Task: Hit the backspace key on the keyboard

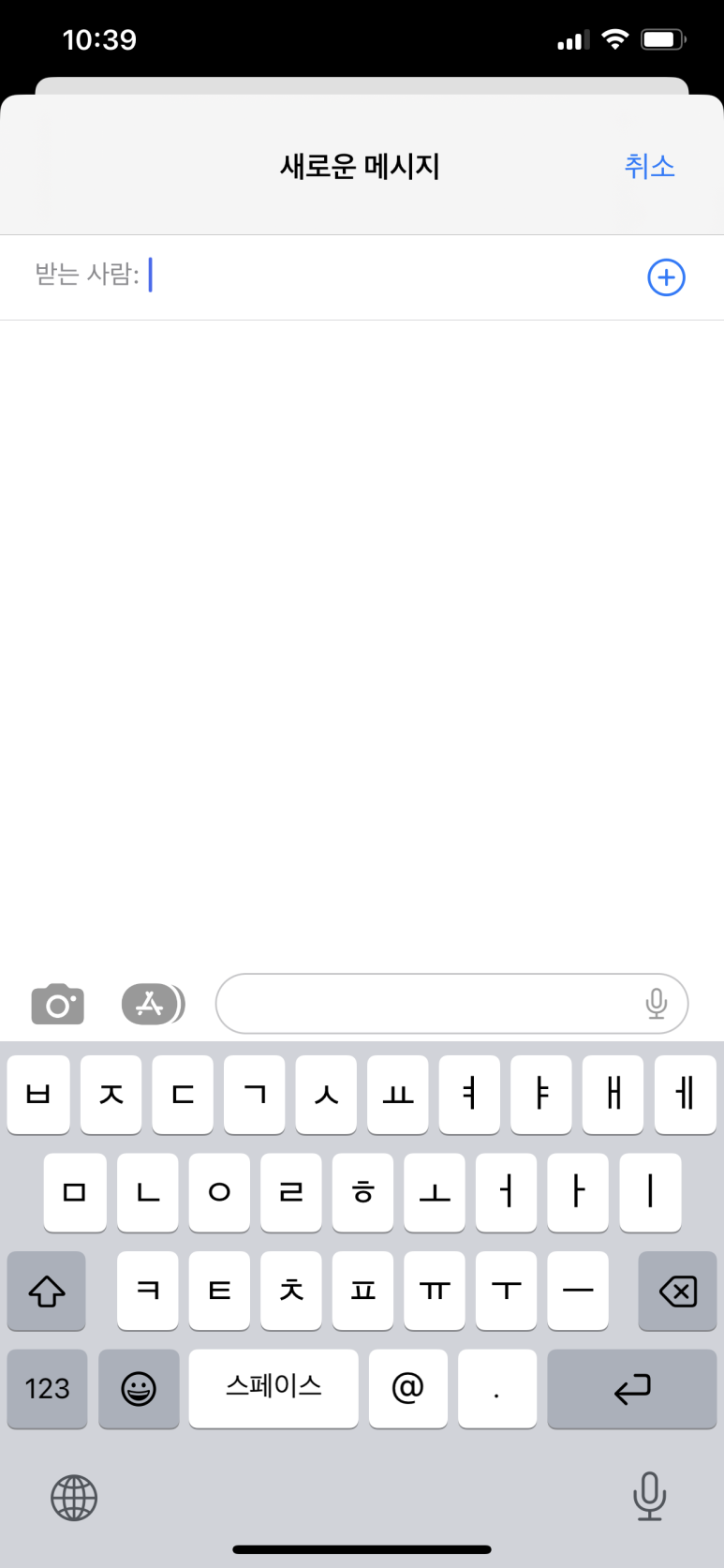Action: [677, 1292]
